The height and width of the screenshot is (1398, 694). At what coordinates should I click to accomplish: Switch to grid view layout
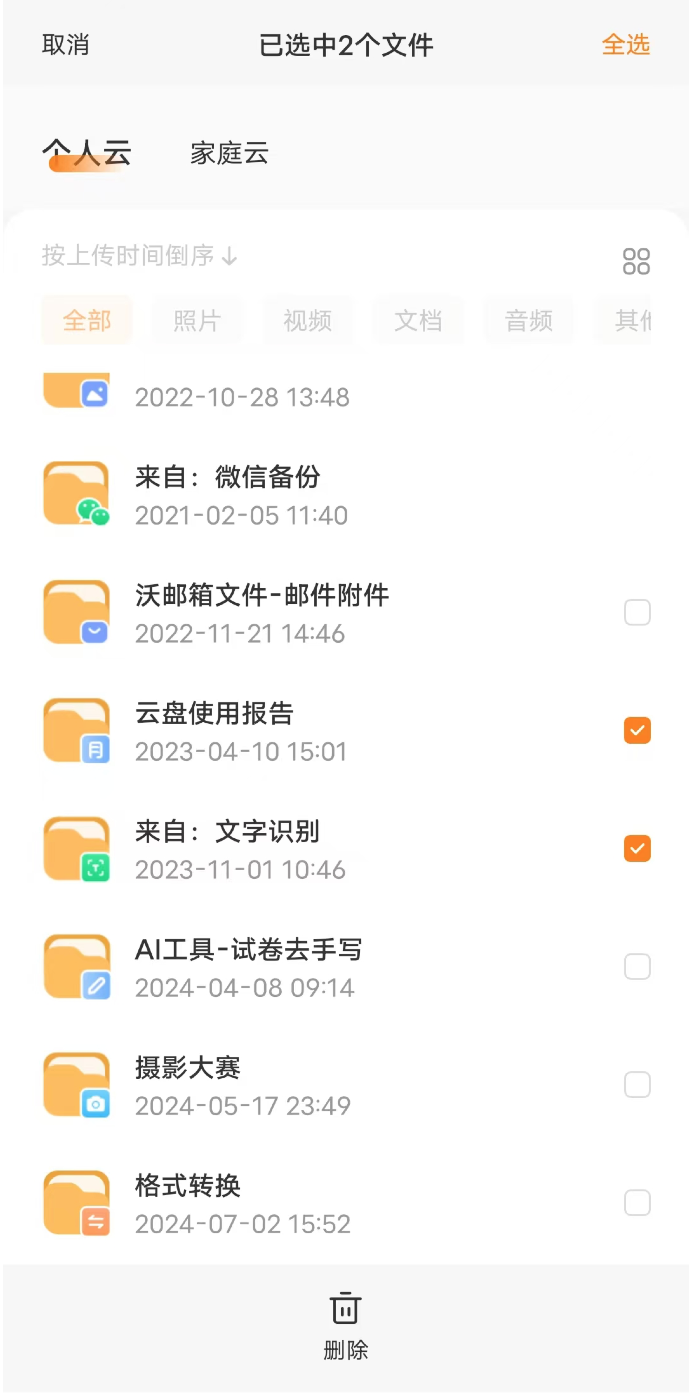click(x=636, y=262)
